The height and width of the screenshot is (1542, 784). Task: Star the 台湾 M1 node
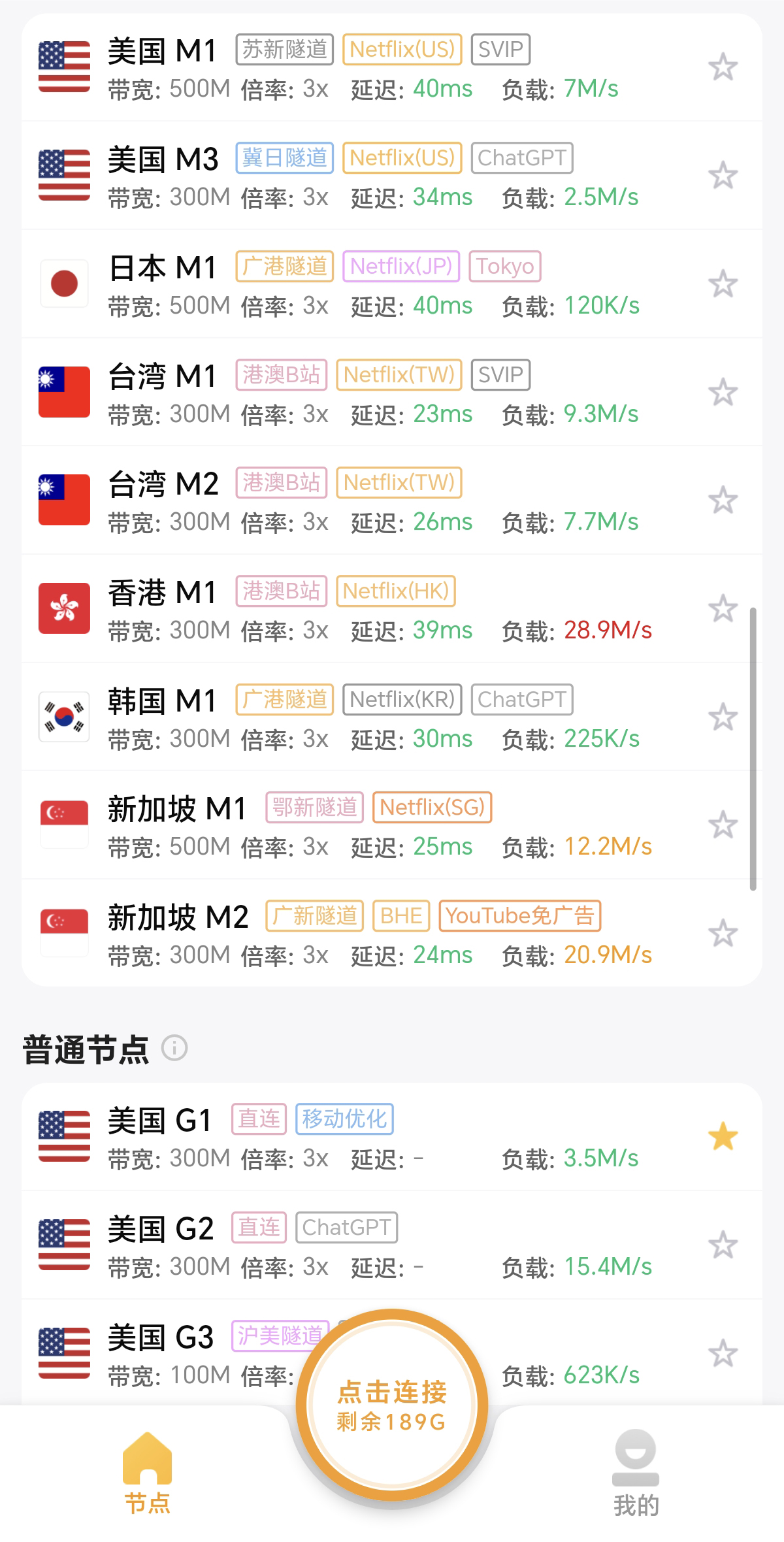(723, 393)
